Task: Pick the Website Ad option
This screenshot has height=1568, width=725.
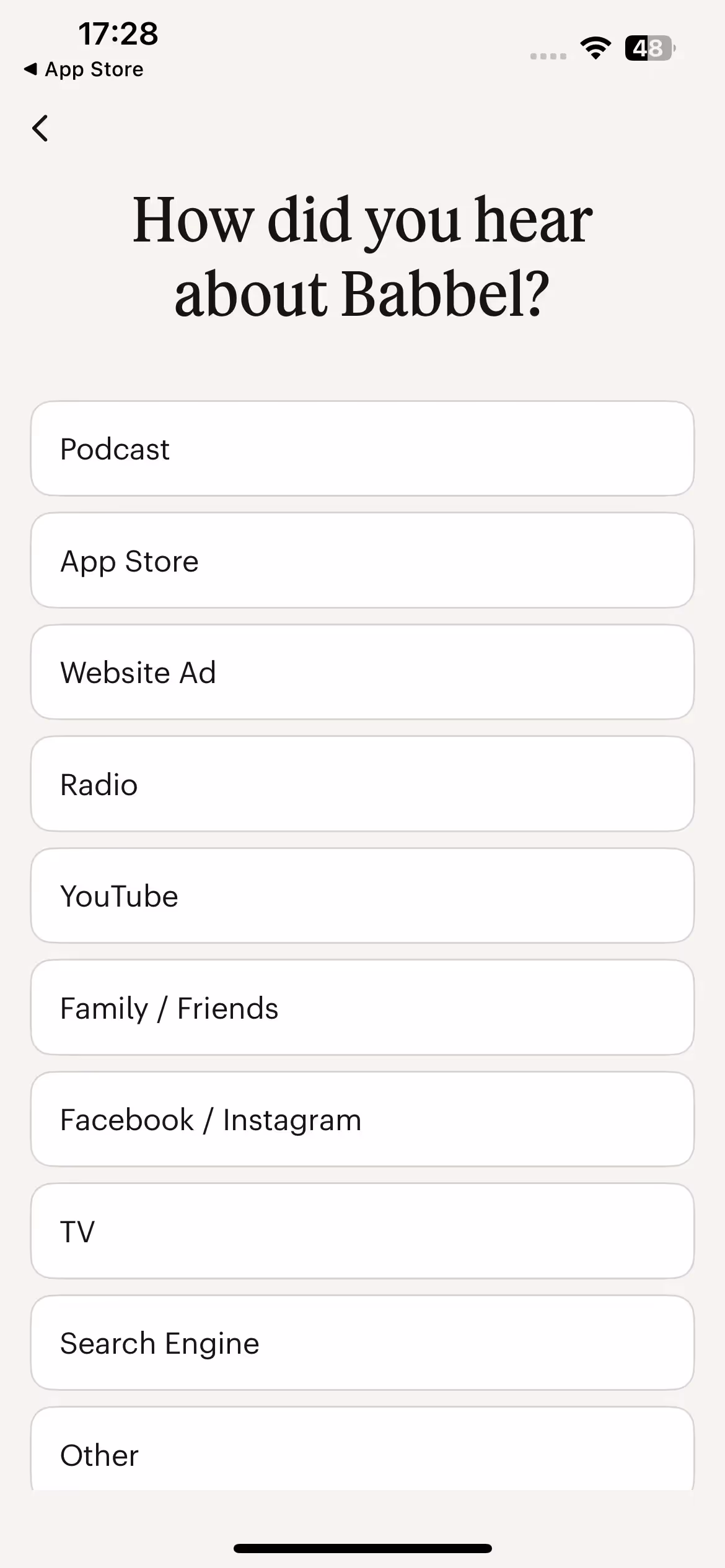Action: point(362,673)
